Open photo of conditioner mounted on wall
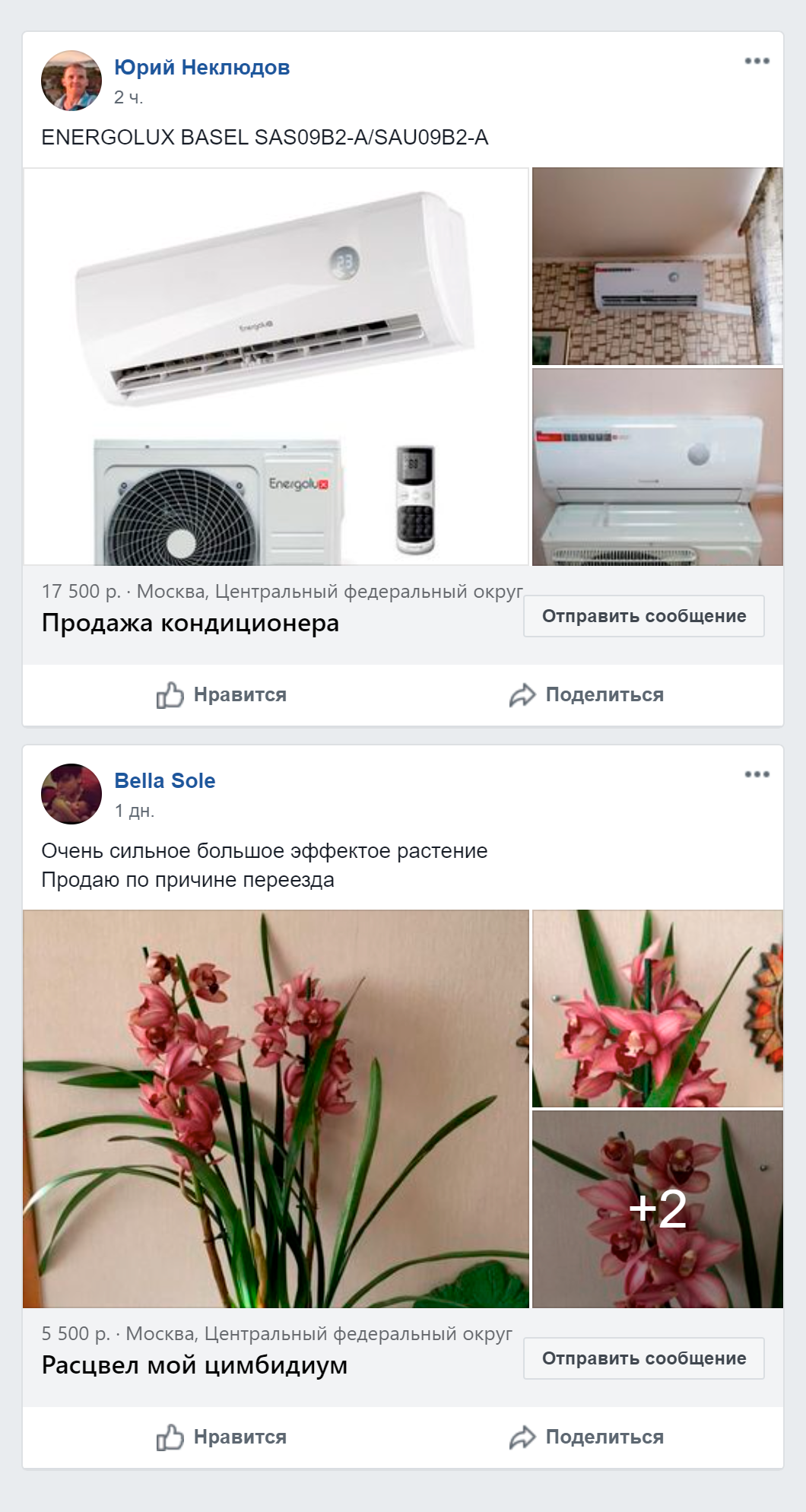This screenshot has width=806, height=1512. click(x=657, y=266)
